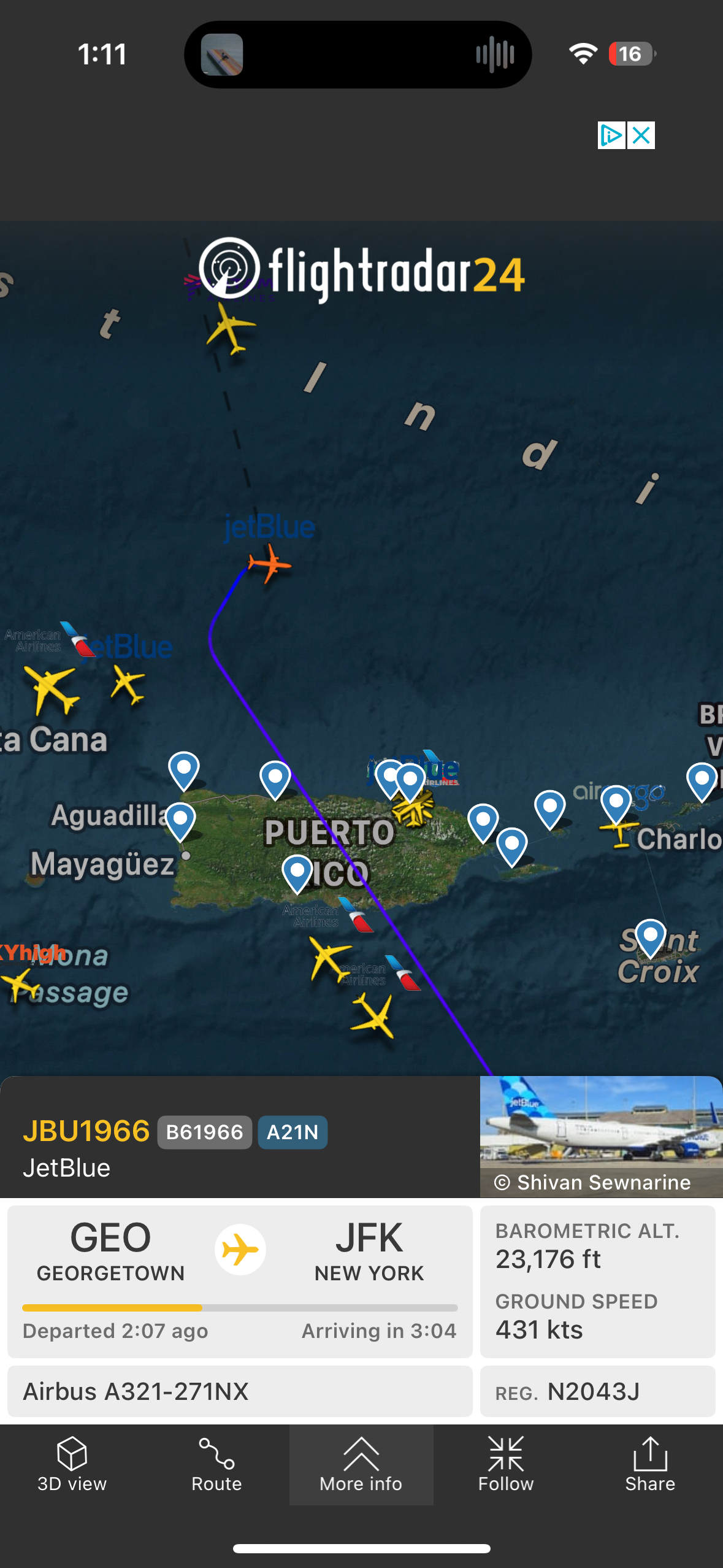This screenshot has height=1568, width=723.
Task: Select the yellow plane below flightradar24 logo
Action: [x=230, y=328]
